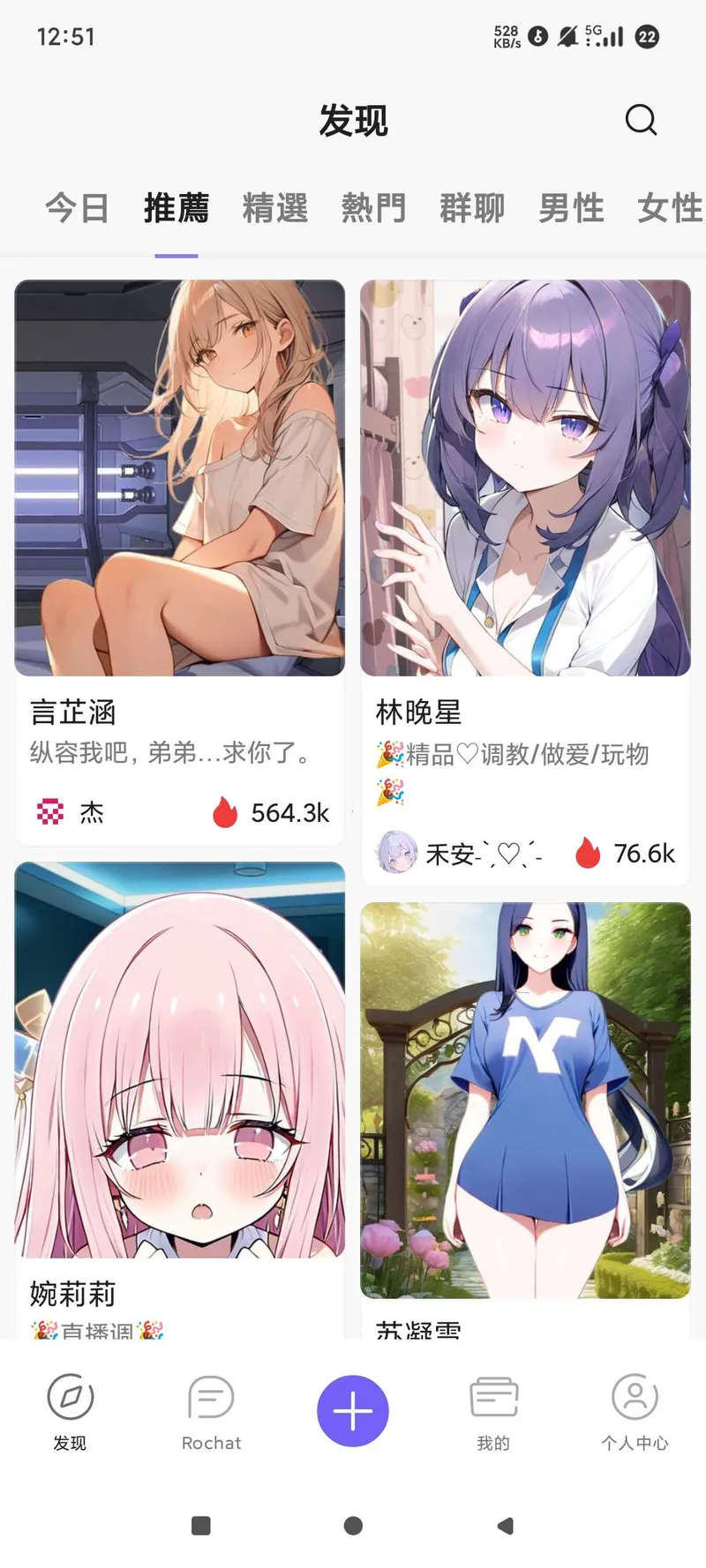Open the search icon

tap(641, 120)
